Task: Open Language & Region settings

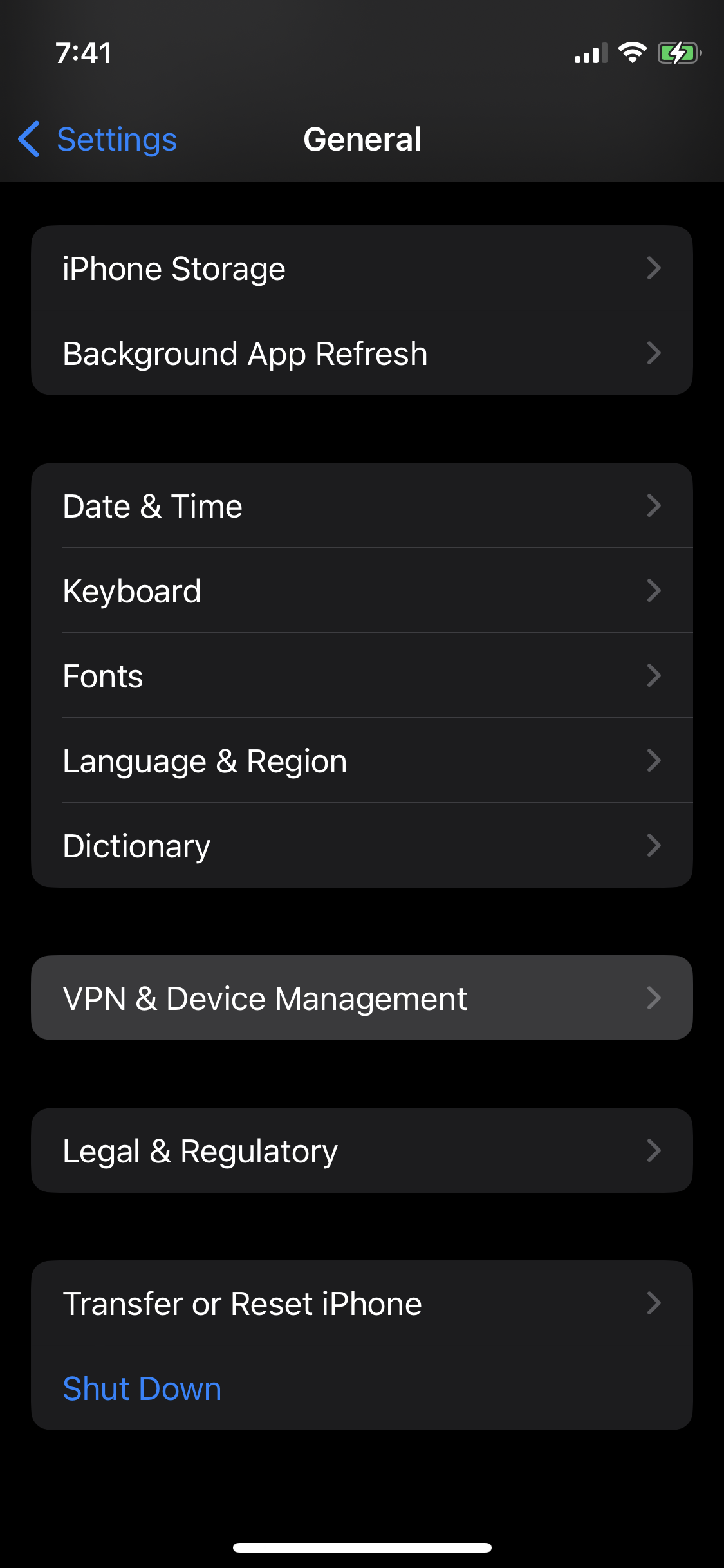Action: point(362,761)
